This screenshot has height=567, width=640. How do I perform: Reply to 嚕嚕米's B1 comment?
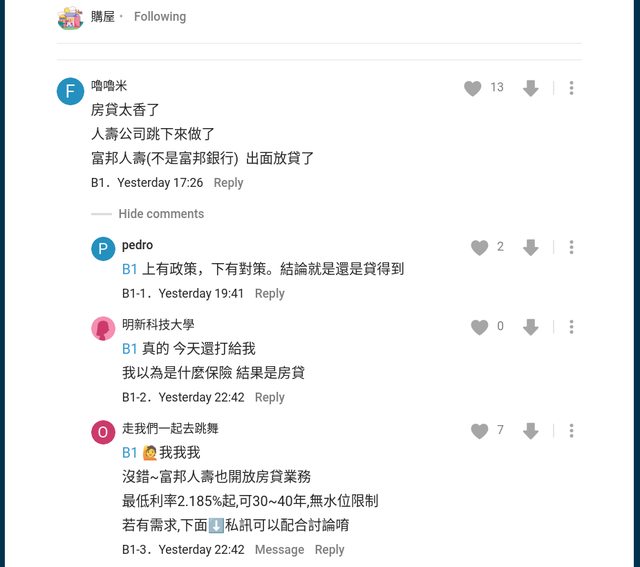tap(228, 183)
